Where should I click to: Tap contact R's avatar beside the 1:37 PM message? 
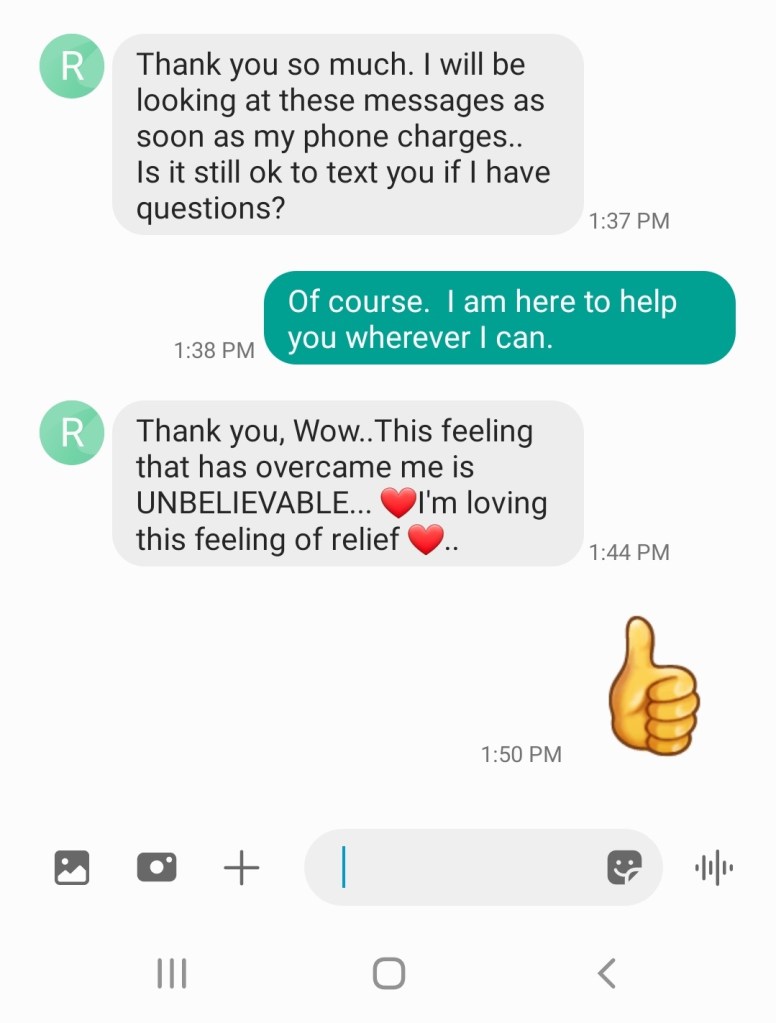(x=71, y=66)
